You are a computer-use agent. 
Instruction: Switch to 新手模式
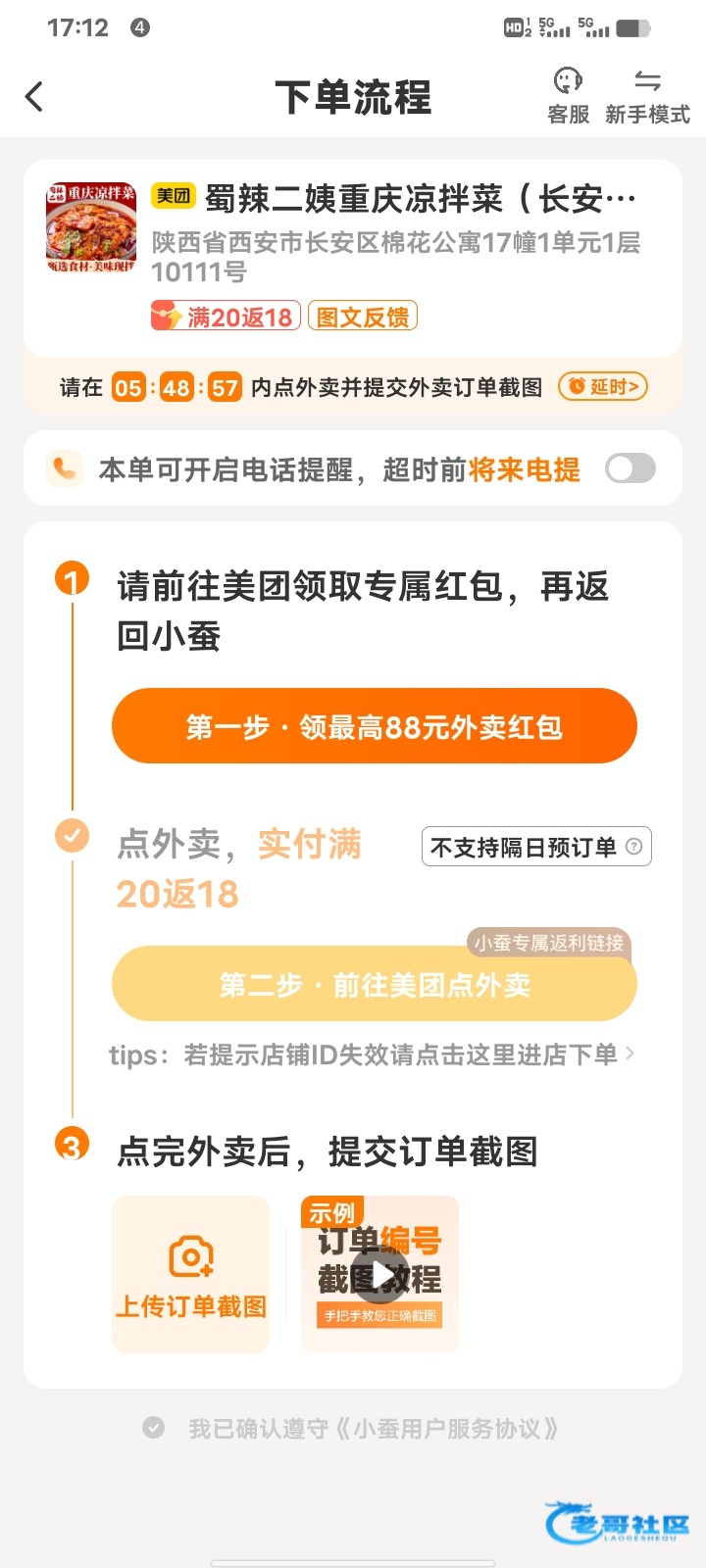[x=647, y=96]
